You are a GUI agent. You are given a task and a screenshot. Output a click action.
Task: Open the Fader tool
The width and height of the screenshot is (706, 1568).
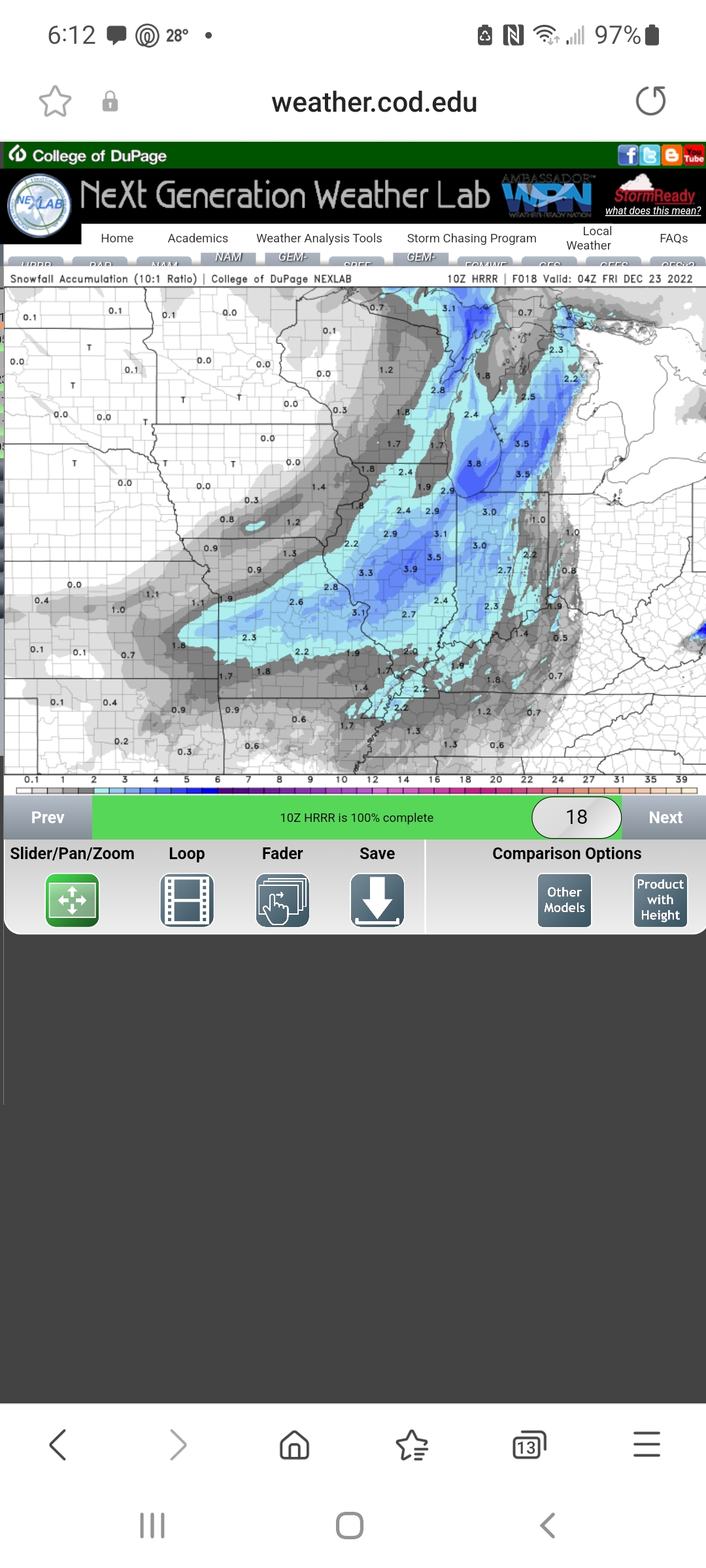(282, 900)
